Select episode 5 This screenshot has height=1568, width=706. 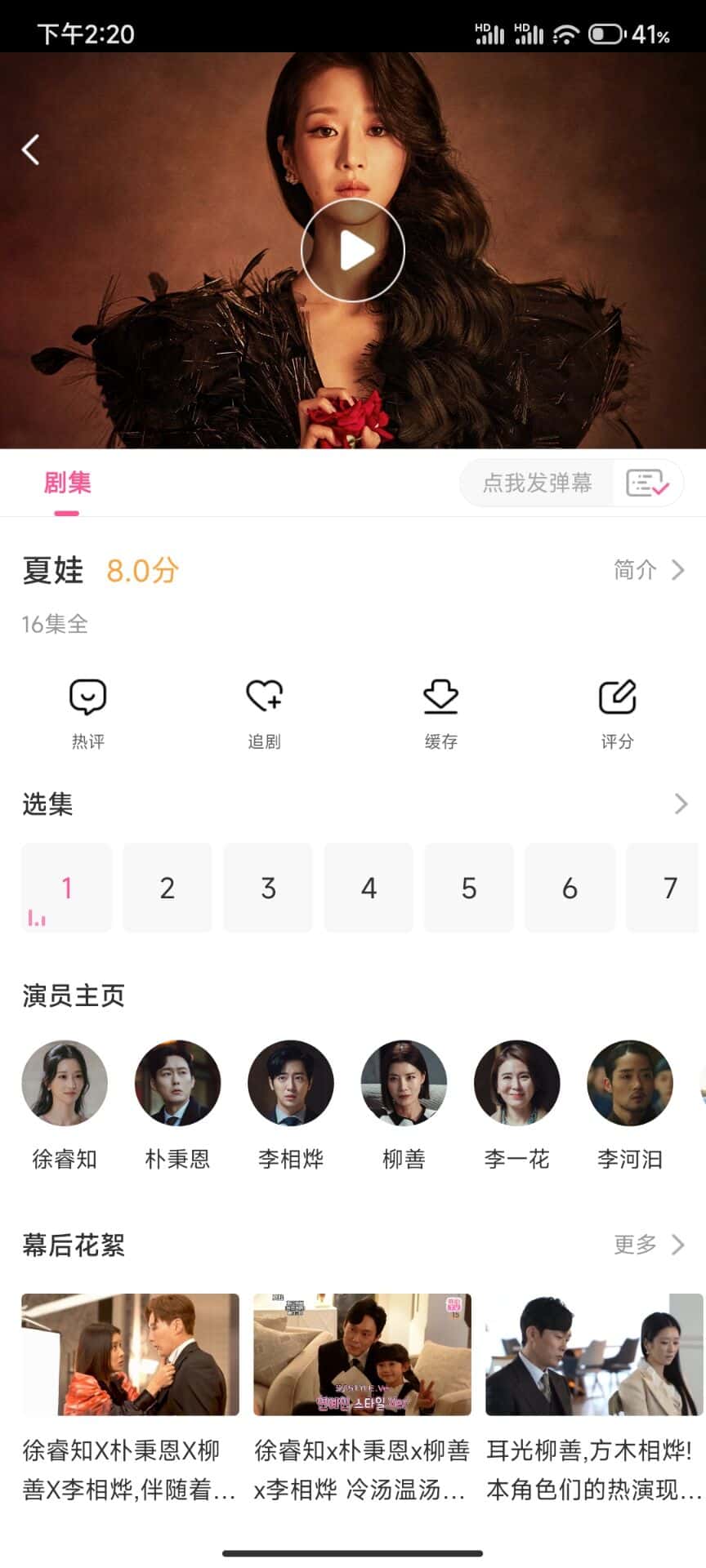click(x=469, y=888)
